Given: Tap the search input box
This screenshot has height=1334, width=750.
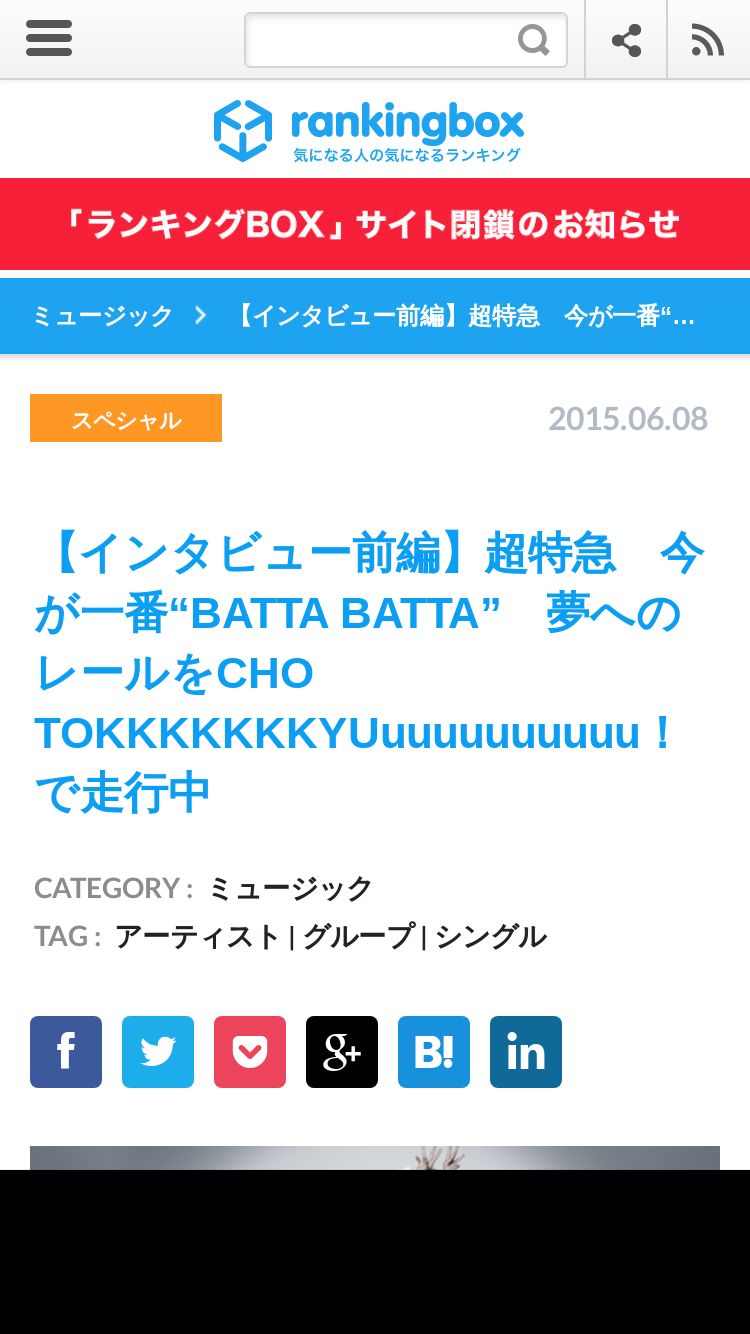Looking at the screenshot, I should pyautogui.click(x=380, y=40).
